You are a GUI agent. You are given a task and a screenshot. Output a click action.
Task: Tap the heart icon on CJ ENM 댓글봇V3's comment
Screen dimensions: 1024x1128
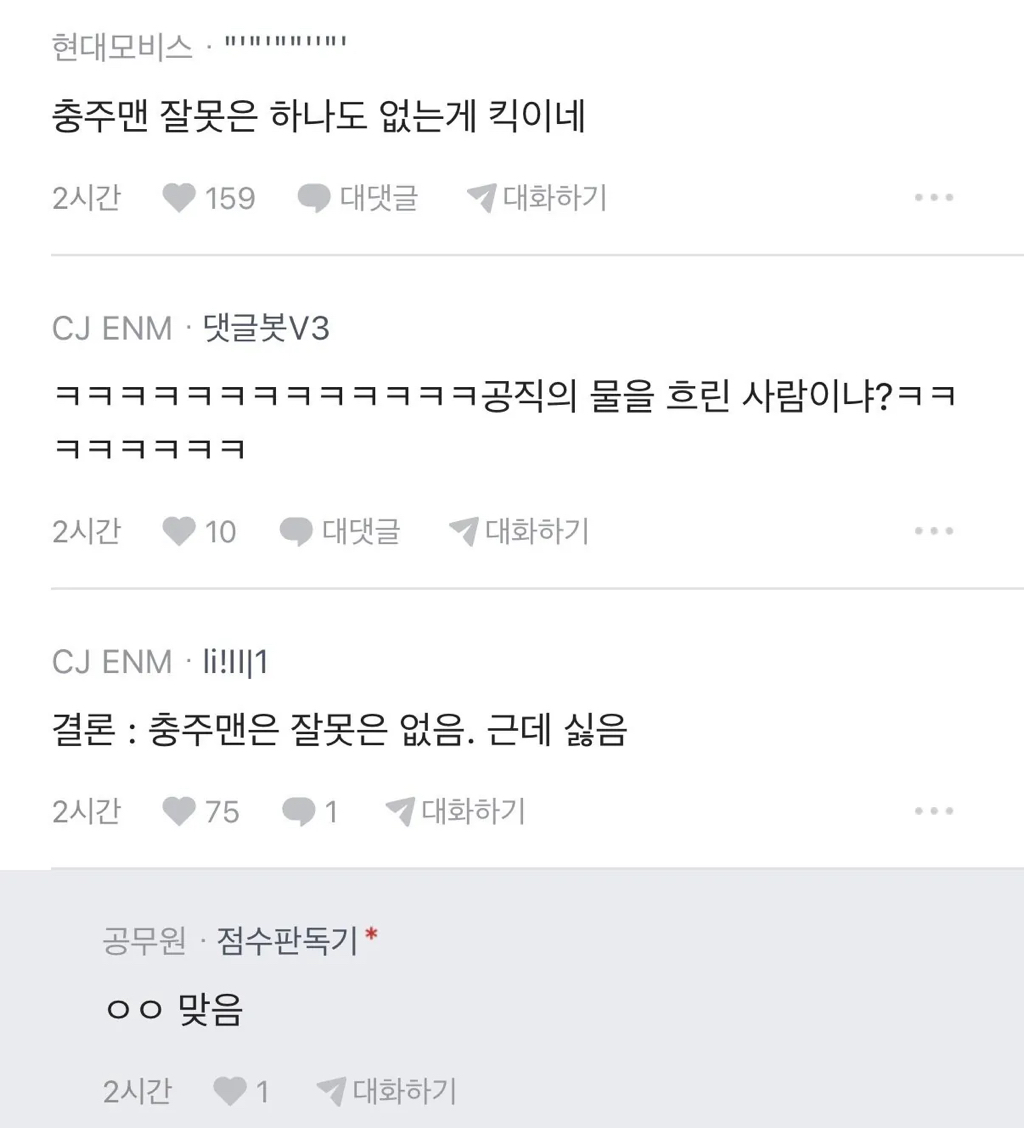pyautogui.click(x=178, y=531)
